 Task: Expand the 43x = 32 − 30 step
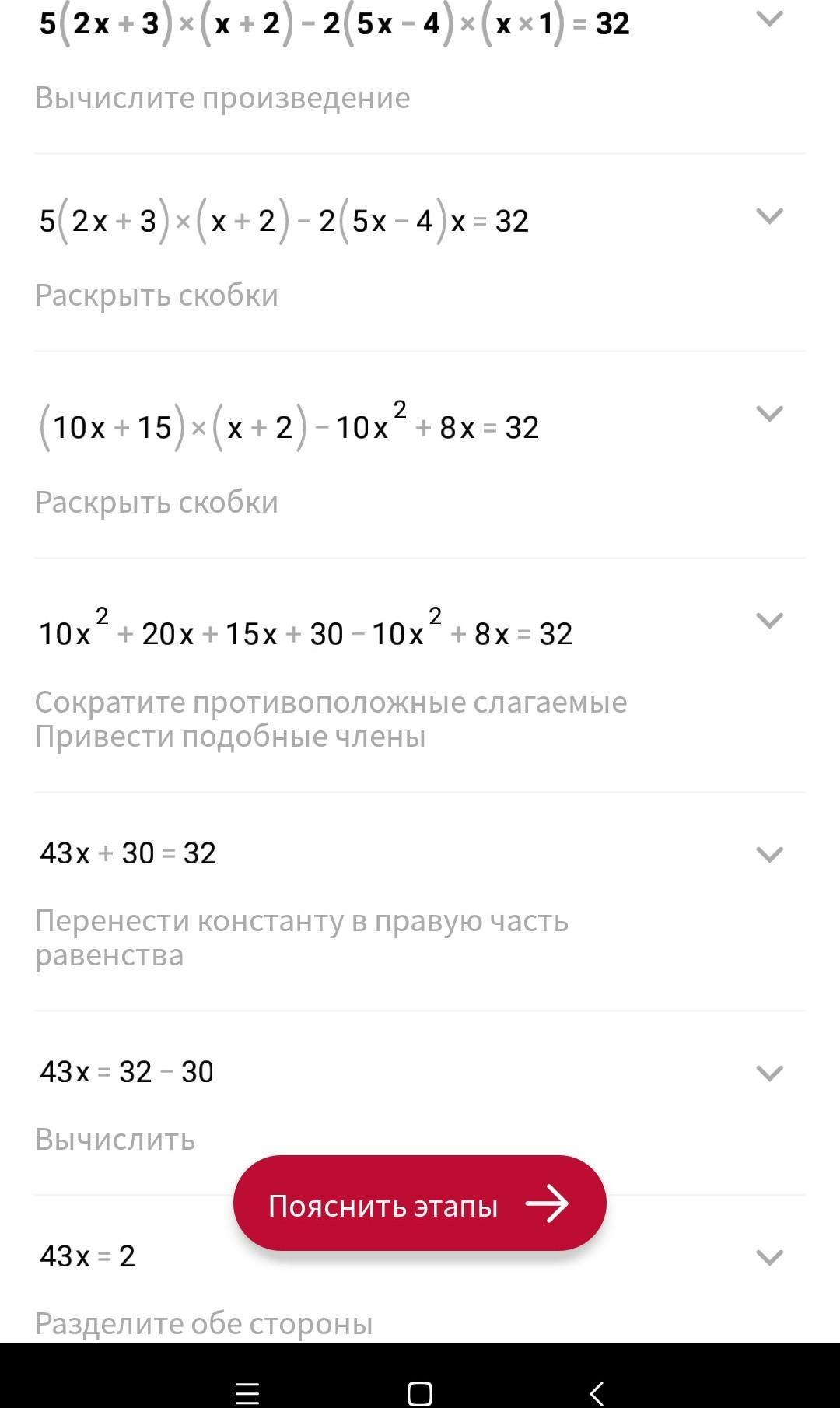point(768,1074)
